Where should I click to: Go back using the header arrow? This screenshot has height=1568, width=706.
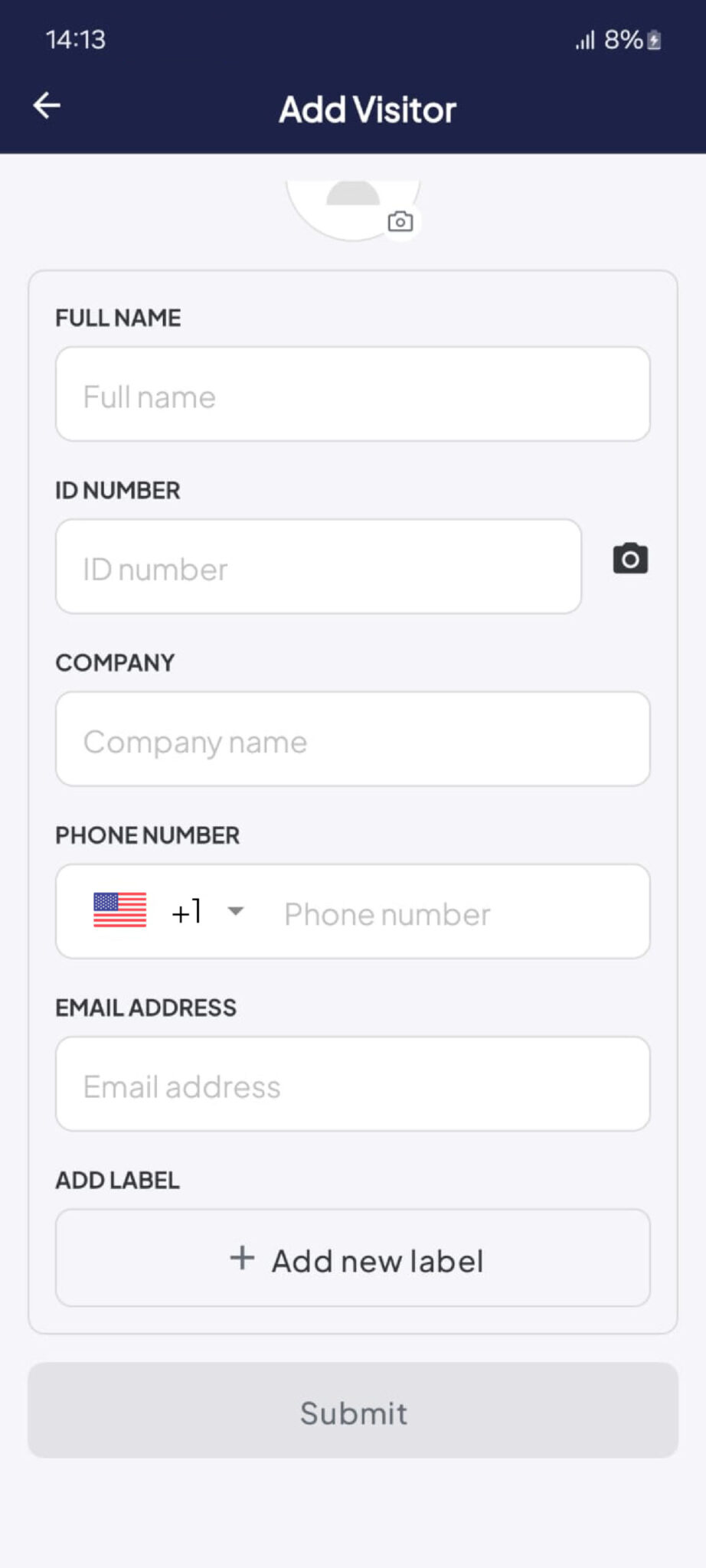47,106
